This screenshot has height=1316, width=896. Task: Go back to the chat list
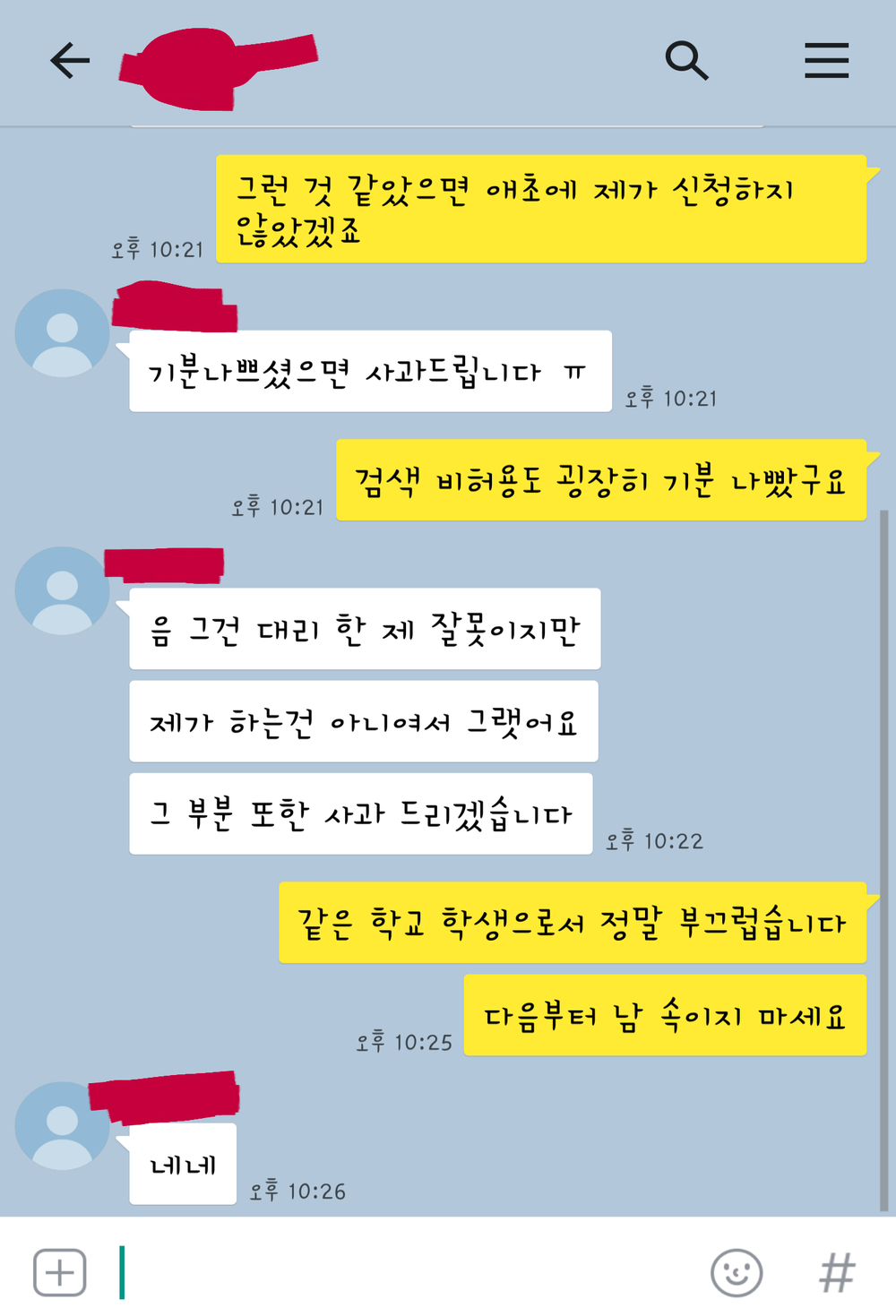pos(70,61)
